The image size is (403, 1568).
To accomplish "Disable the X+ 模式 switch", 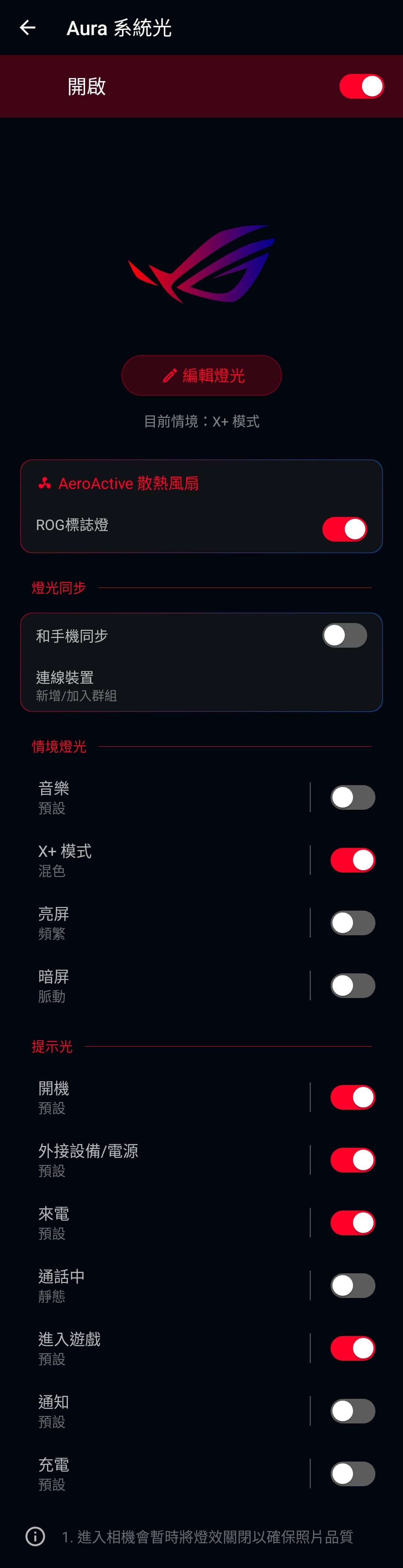I will [353, 859].
